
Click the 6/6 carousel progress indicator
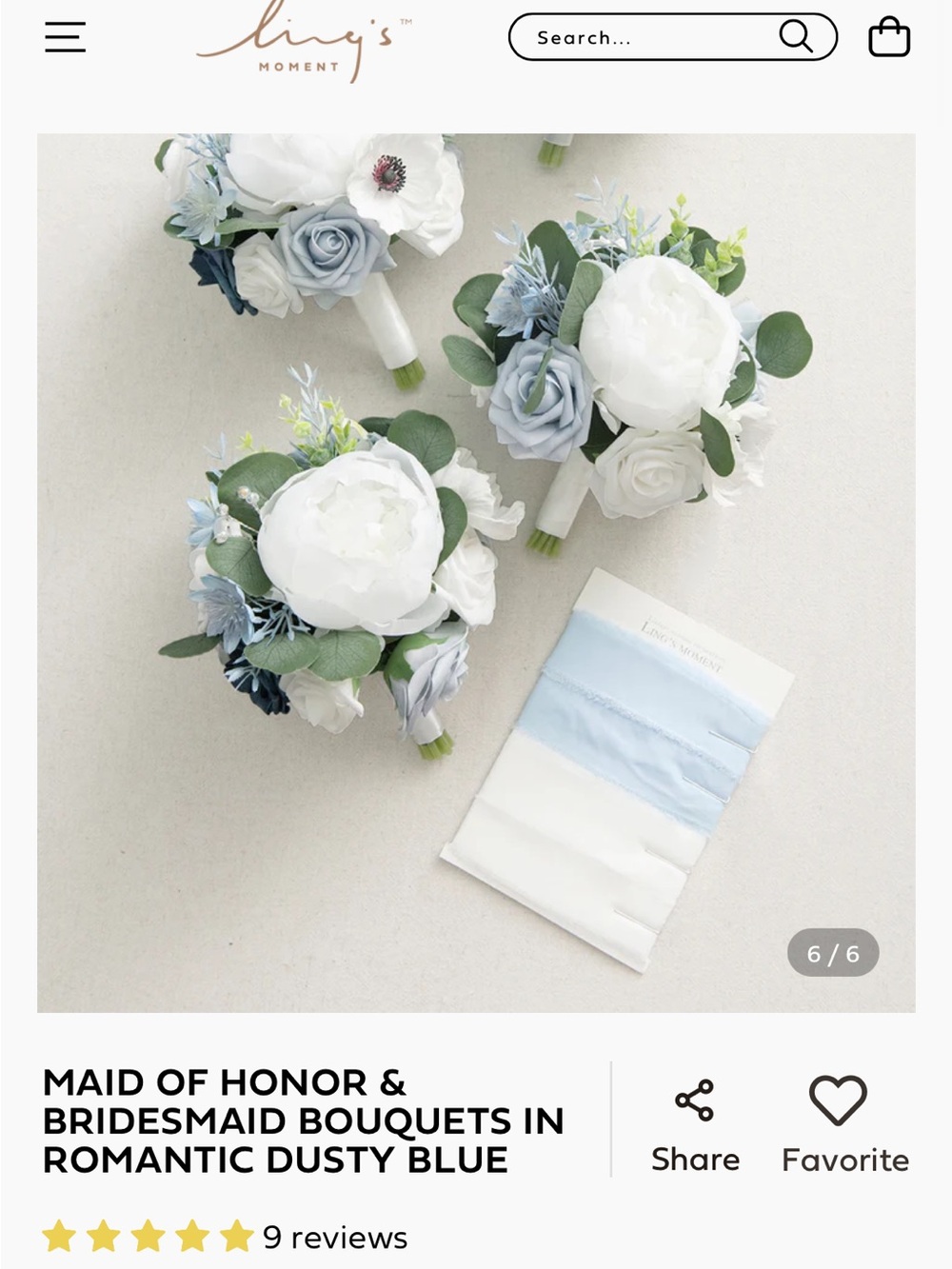point(833,951)
